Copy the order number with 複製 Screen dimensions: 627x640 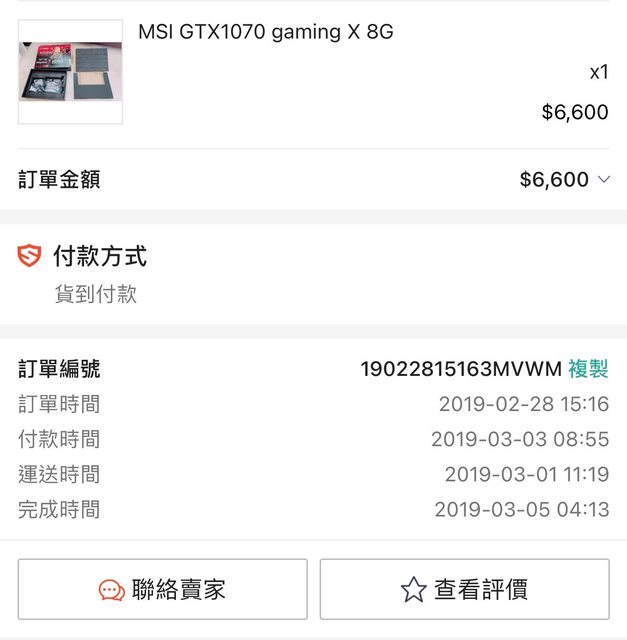[x=588, y=369]
